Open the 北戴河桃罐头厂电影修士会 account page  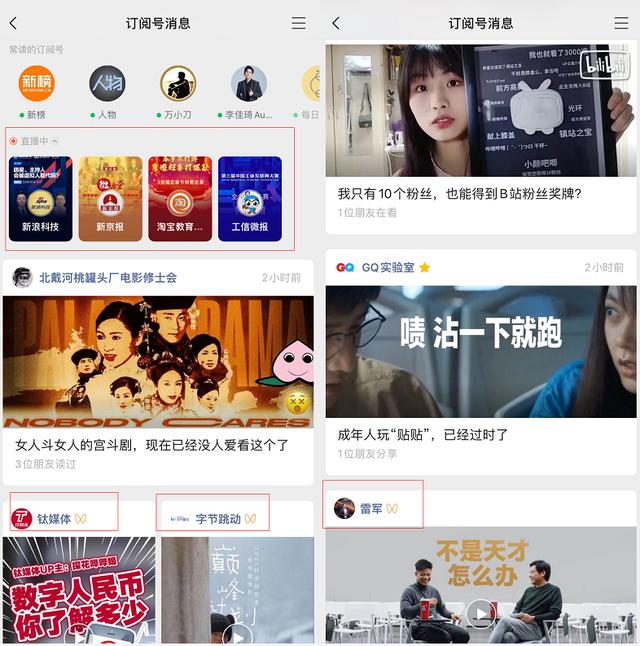(107, 278)
